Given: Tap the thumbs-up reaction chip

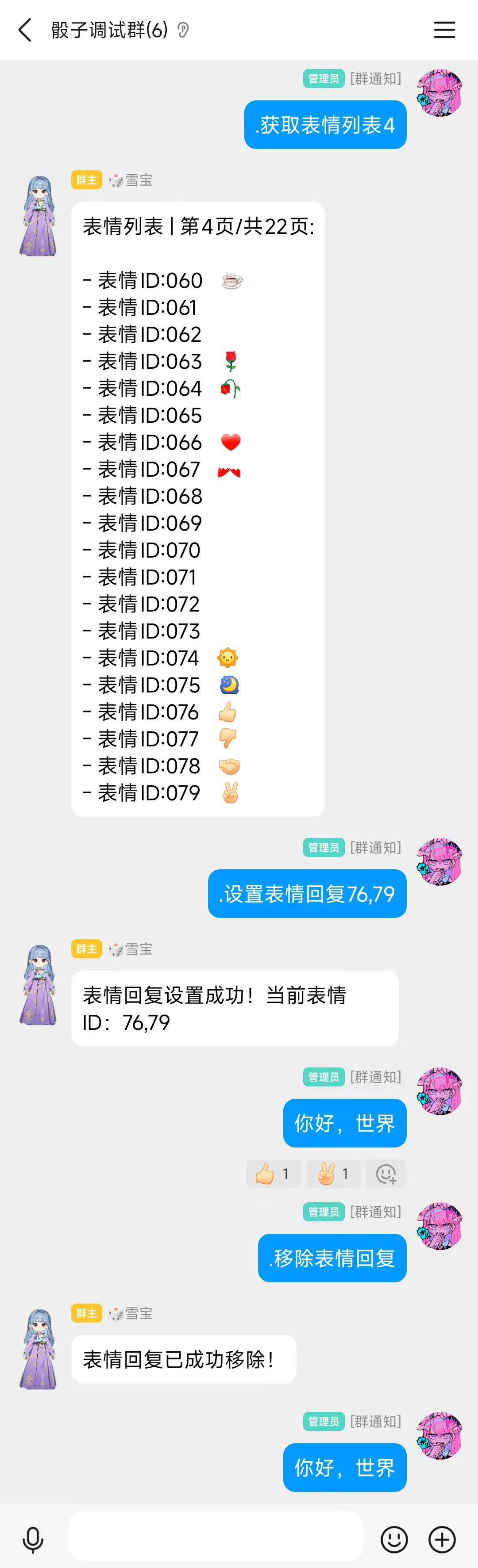Looking at the screenshot, I should tap(273, 1174).
